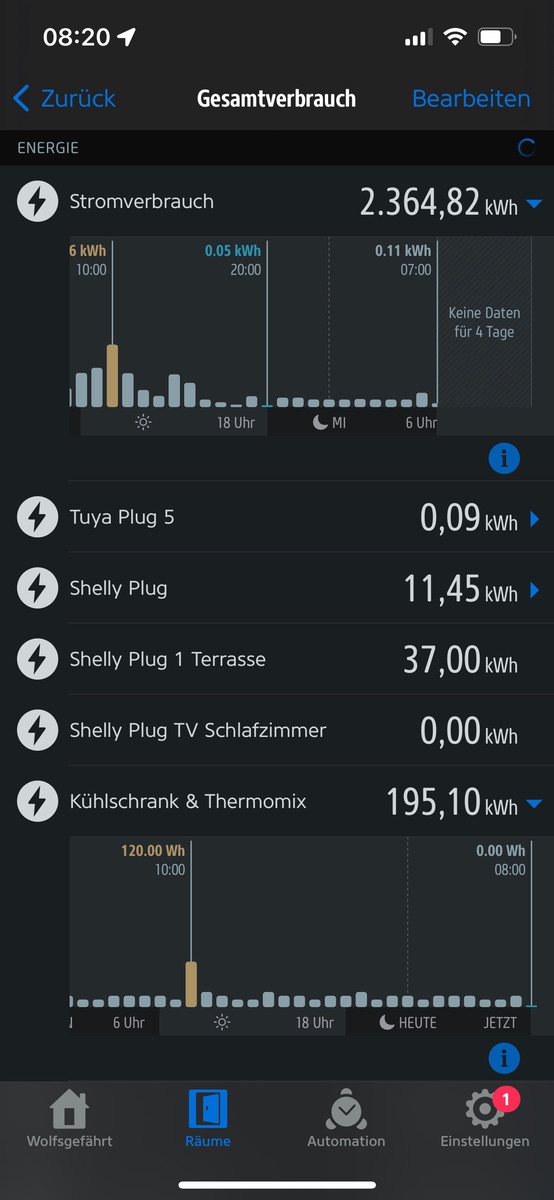554x1200 pixels.
Task: Open the Einstellungen tab
Action: [485, 1118]
